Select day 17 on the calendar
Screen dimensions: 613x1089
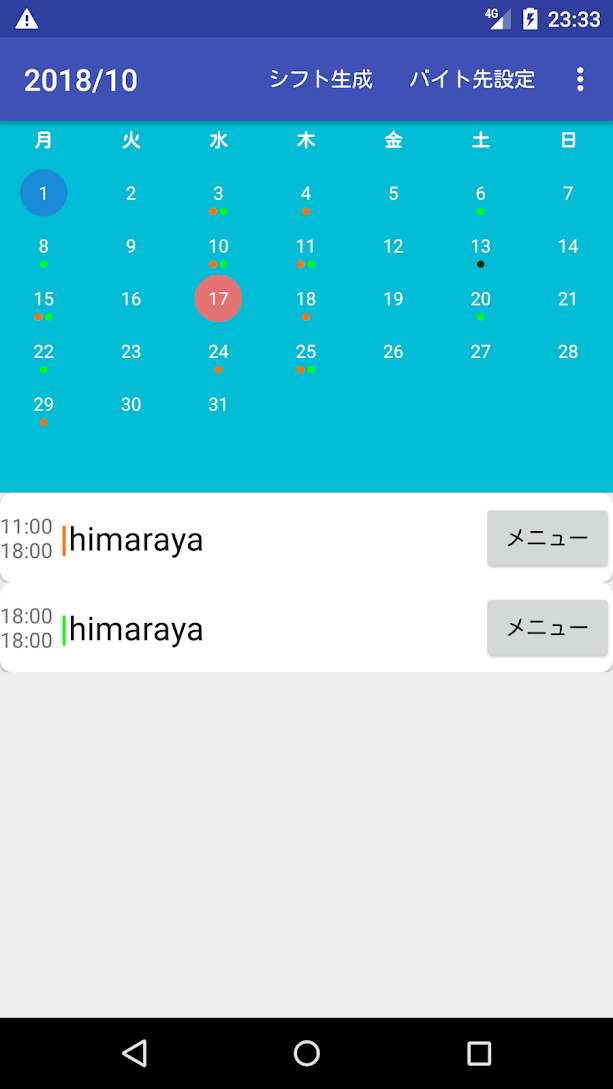(218, 299)
